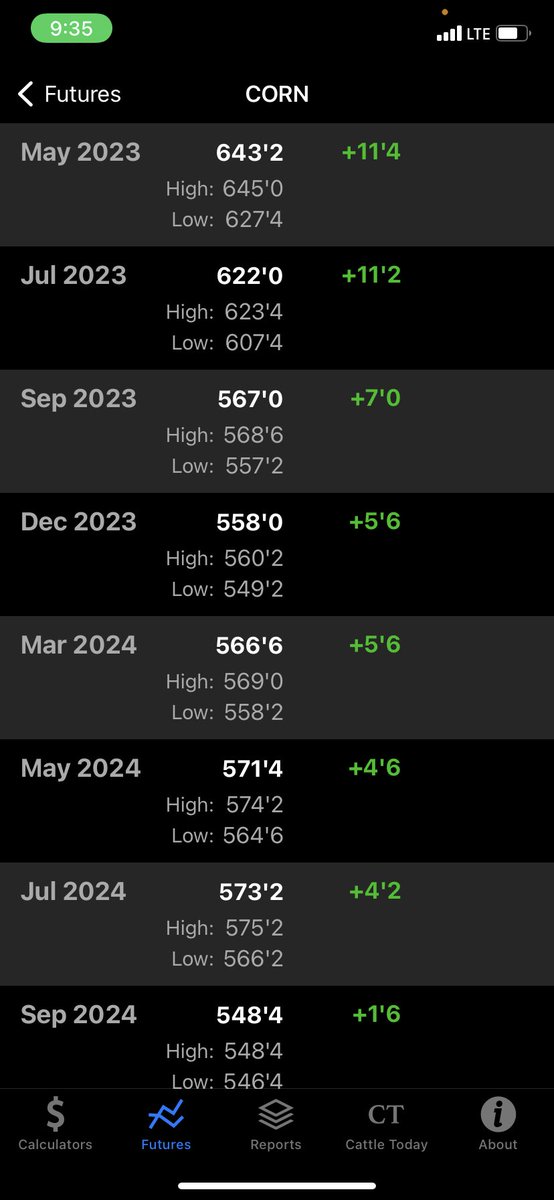This screenshot has width=554, height=1200.
Task: Go back to Futures list
Action: (x=69, y=94)
